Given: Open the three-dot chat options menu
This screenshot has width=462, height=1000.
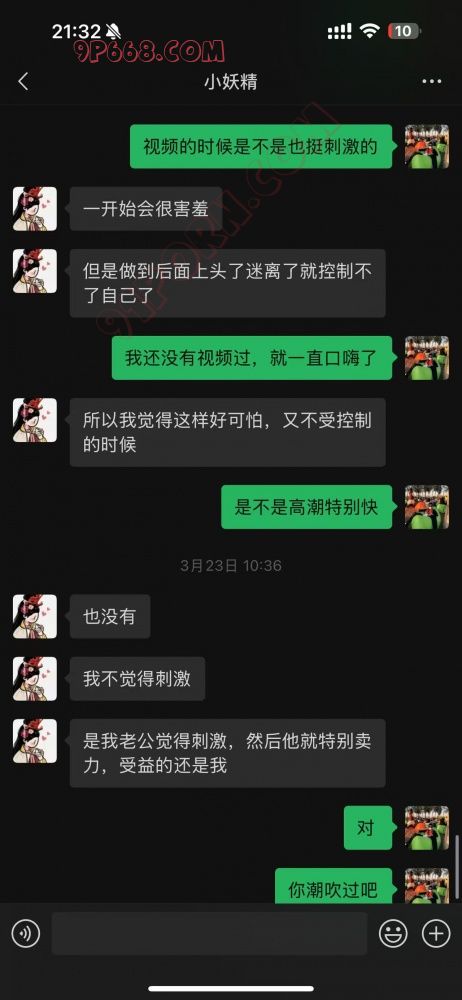Looking at the screenshot, I should tap(432, 82).
